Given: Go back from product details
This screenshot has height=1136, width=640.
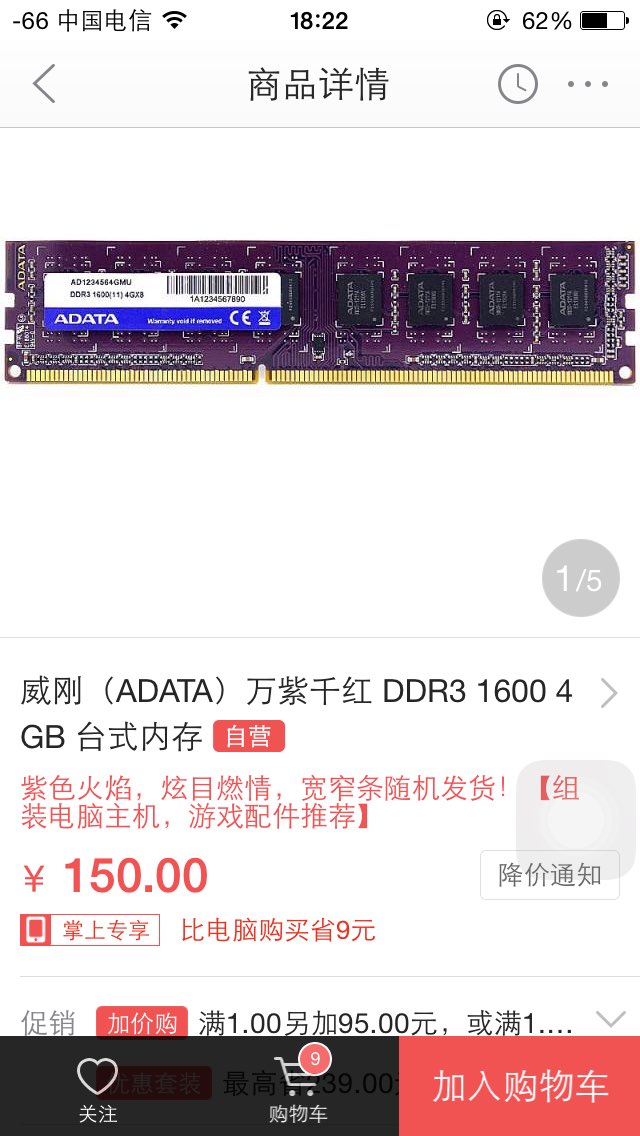Looking at the screenshot, I should [x=44, y=85].
